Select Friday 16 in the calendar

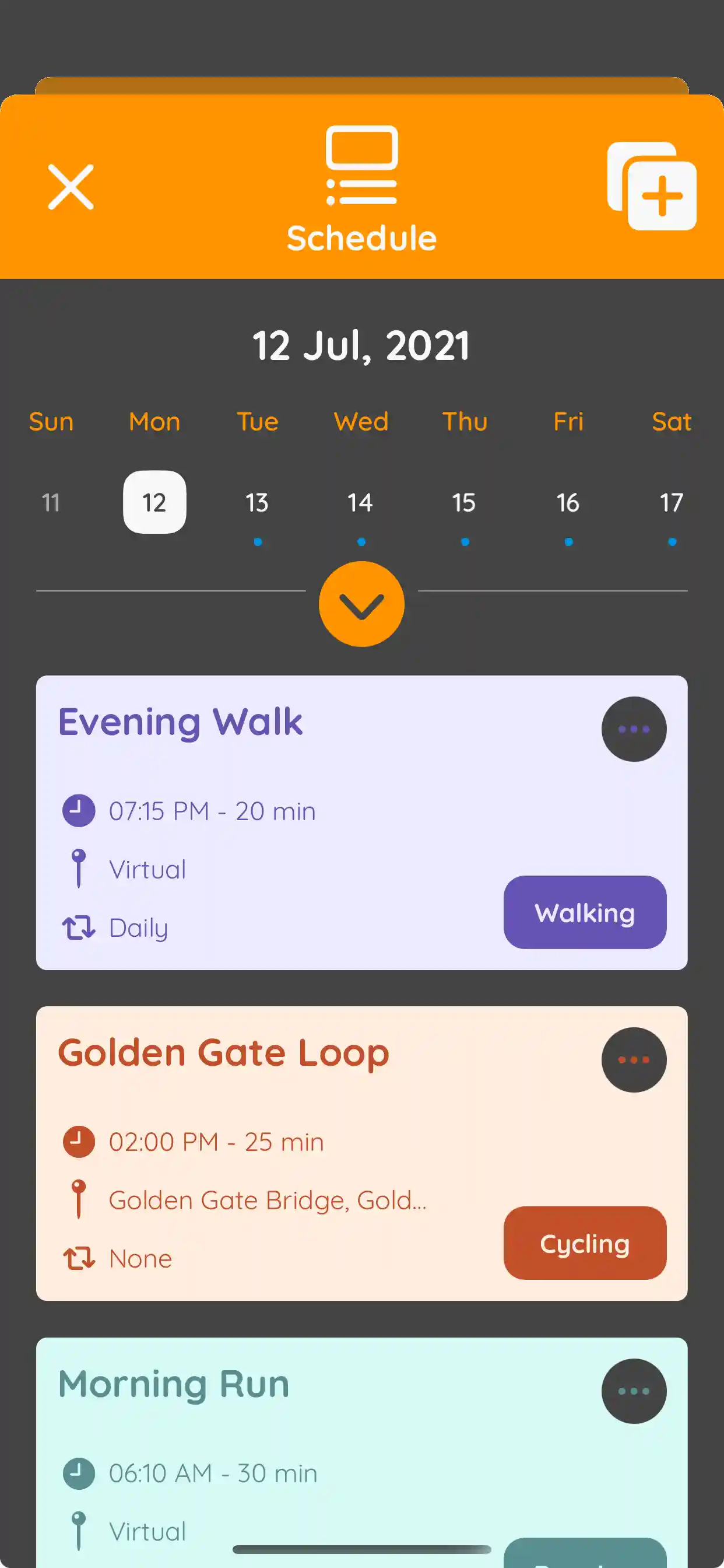pos(568,503)
